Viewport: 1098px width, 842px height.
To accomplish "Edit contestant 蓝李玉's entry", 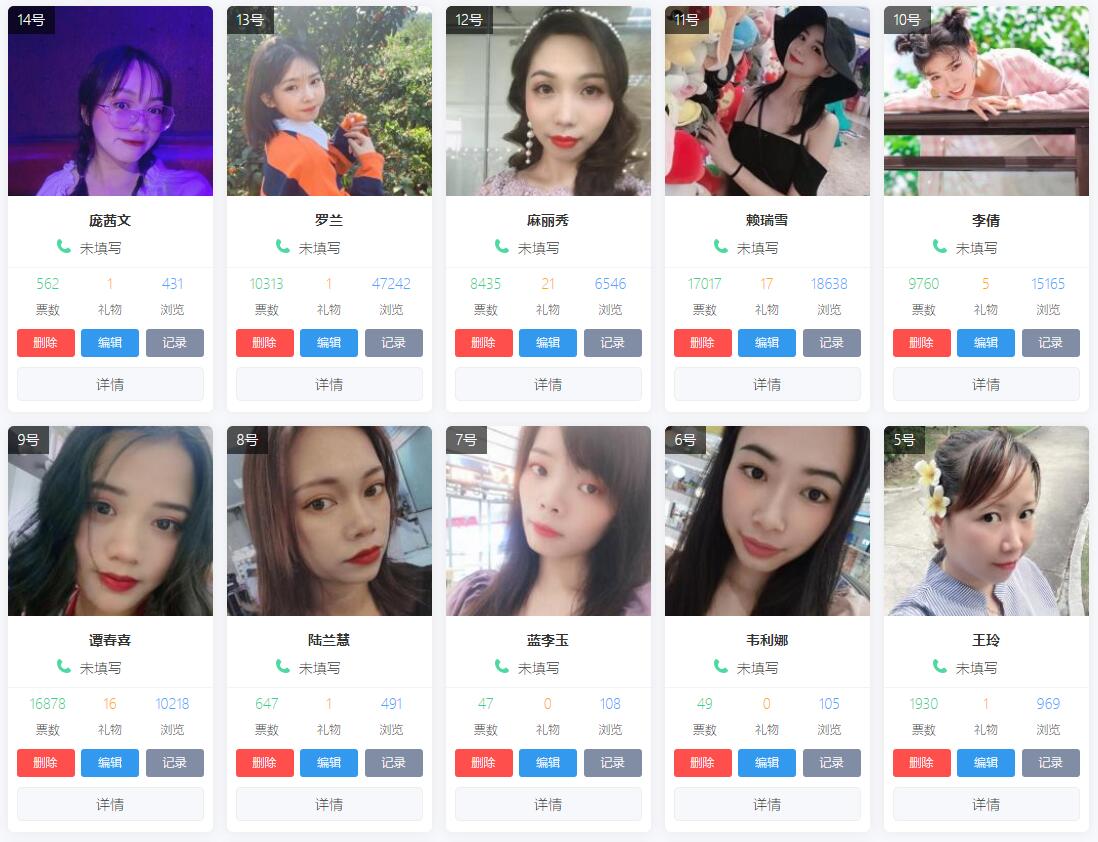I will tap(548, 763).
